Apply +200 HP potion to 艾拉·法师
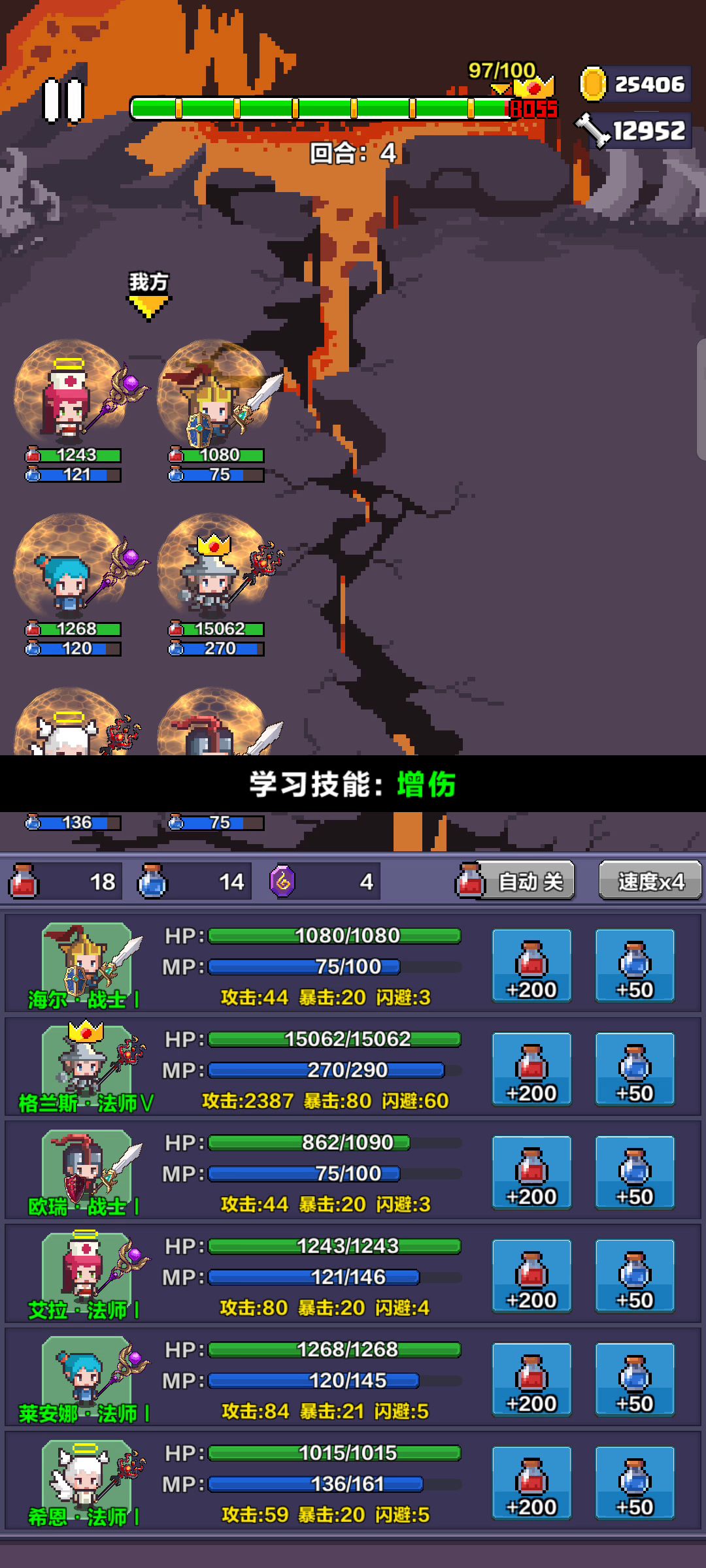This screenshot has width=706, height=1568. pos(531,1276)
